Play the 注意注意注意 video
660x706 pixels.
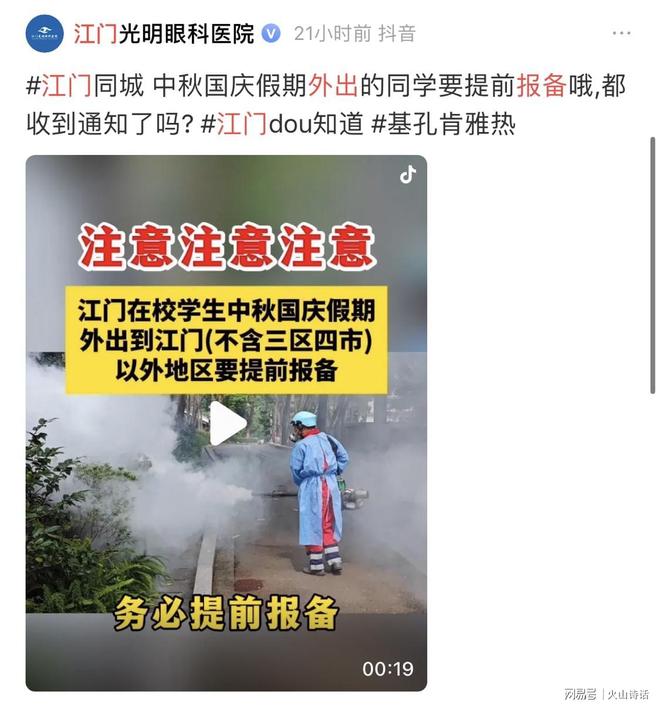click(x=227, y=423)
